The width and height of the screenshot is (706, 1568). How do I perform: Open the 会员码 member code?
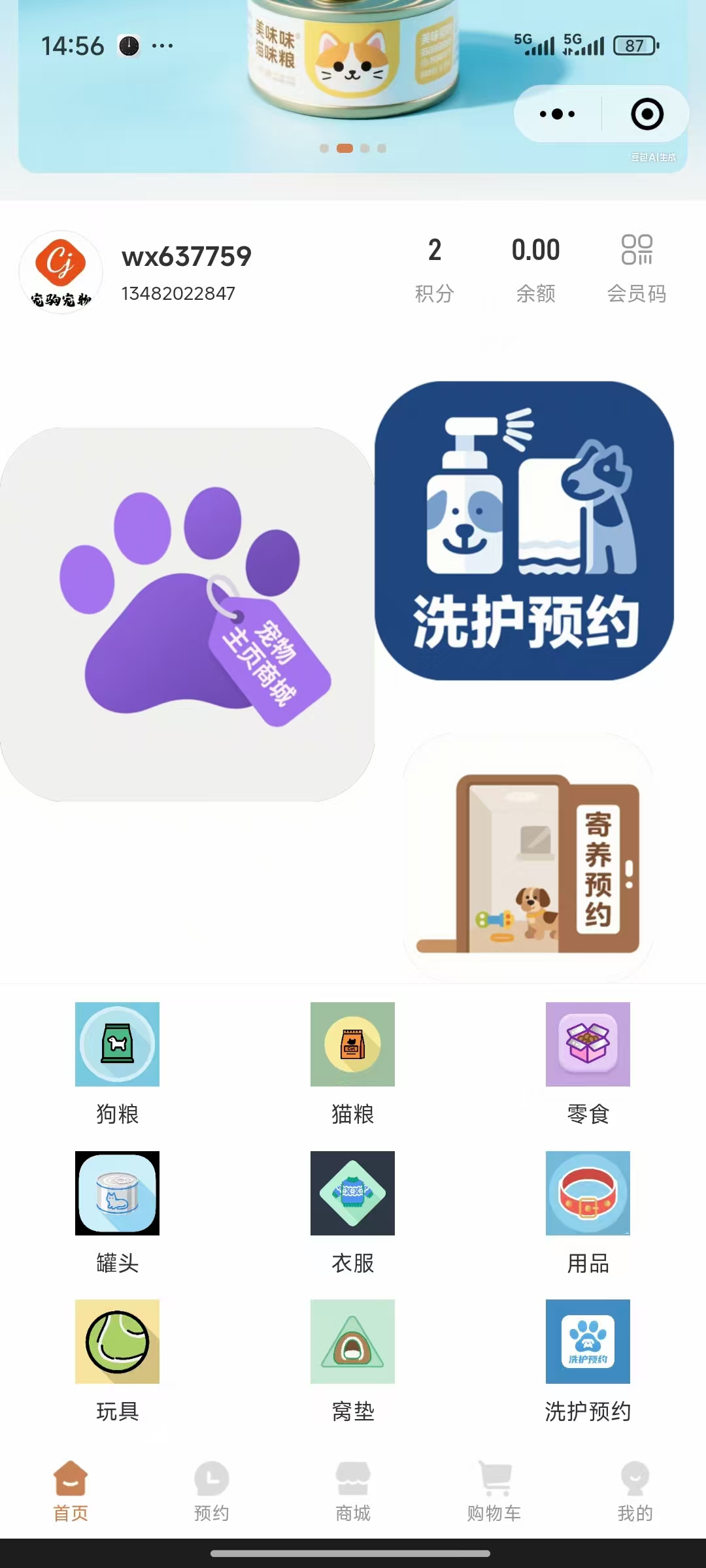636,269
